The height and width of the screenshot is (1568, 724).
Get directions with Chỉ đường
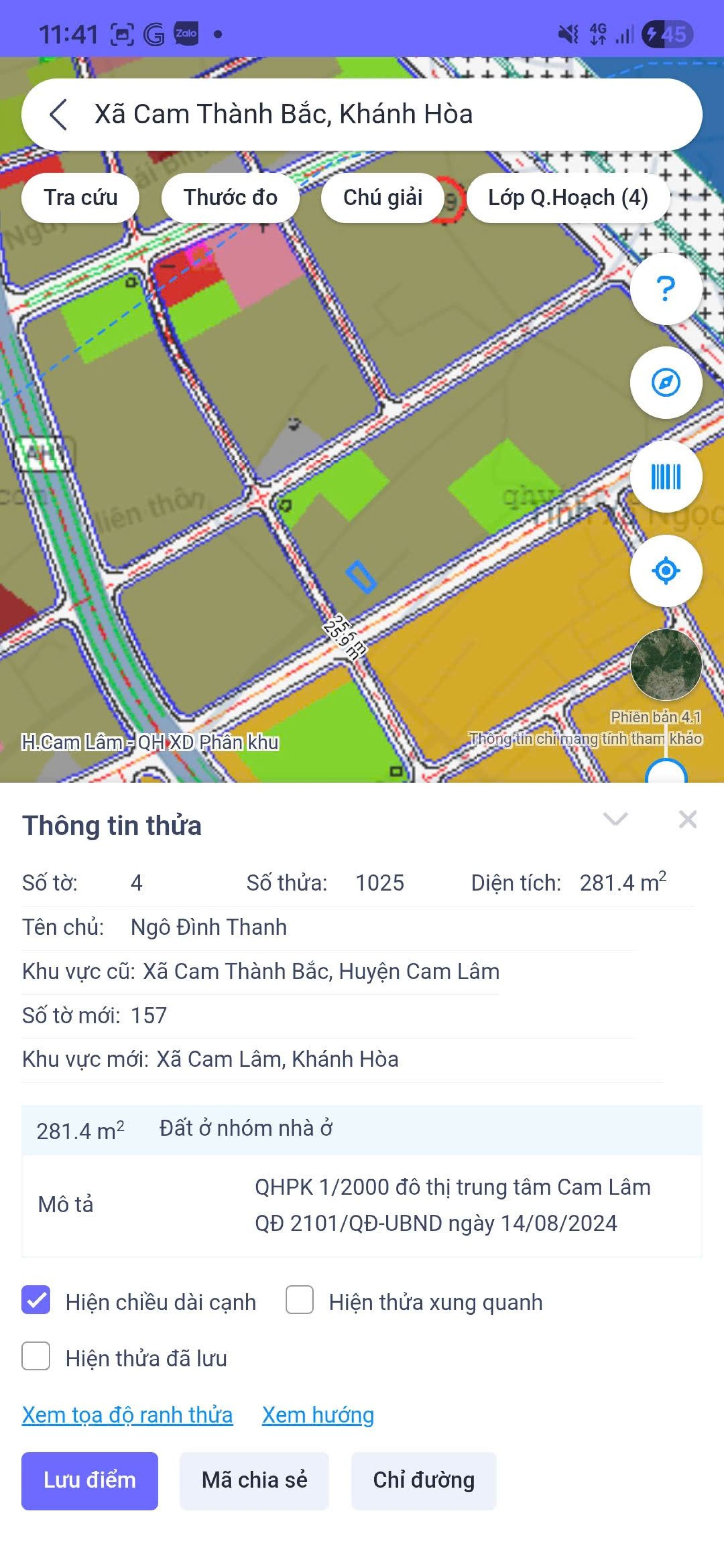[423, 1480]
